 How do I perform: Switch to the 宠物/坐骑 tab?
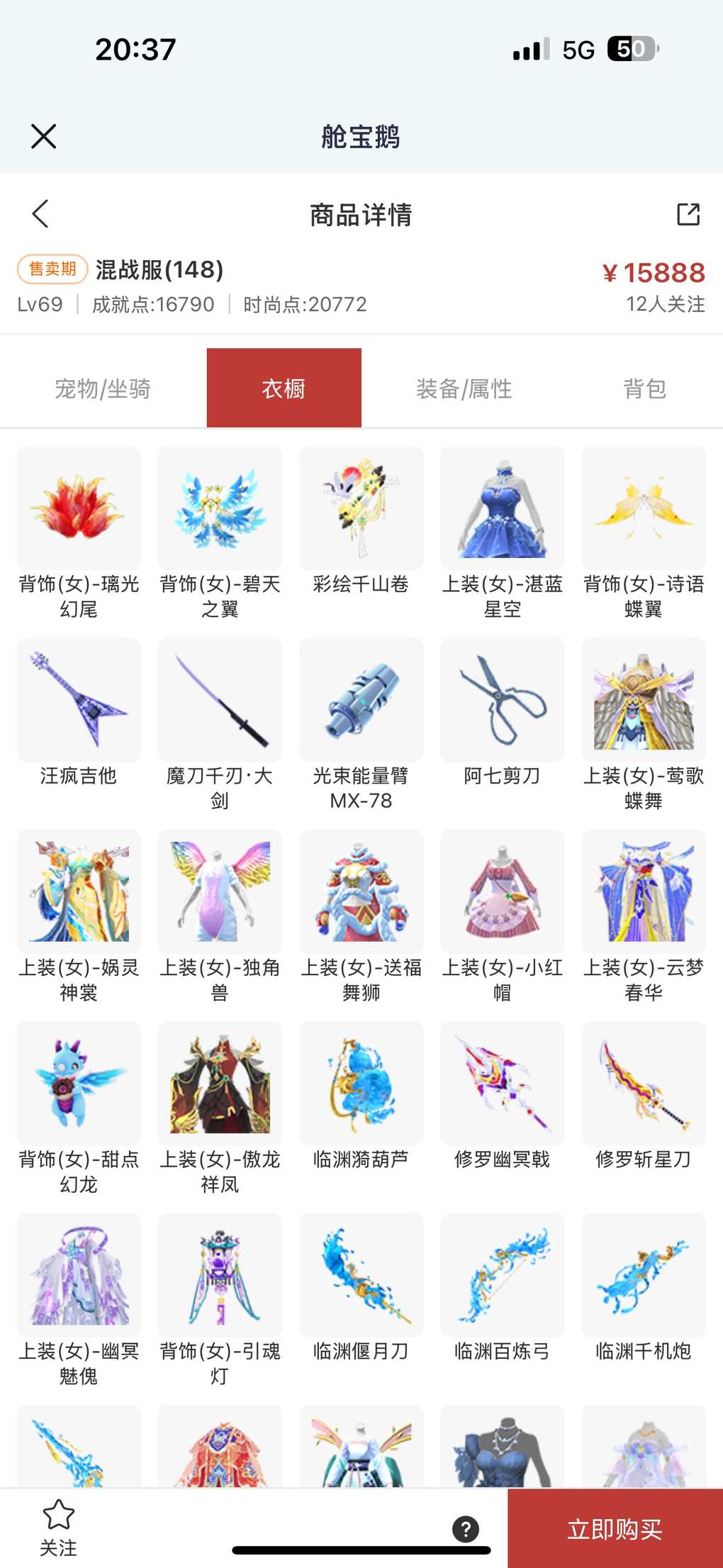[x=103, y=389]
